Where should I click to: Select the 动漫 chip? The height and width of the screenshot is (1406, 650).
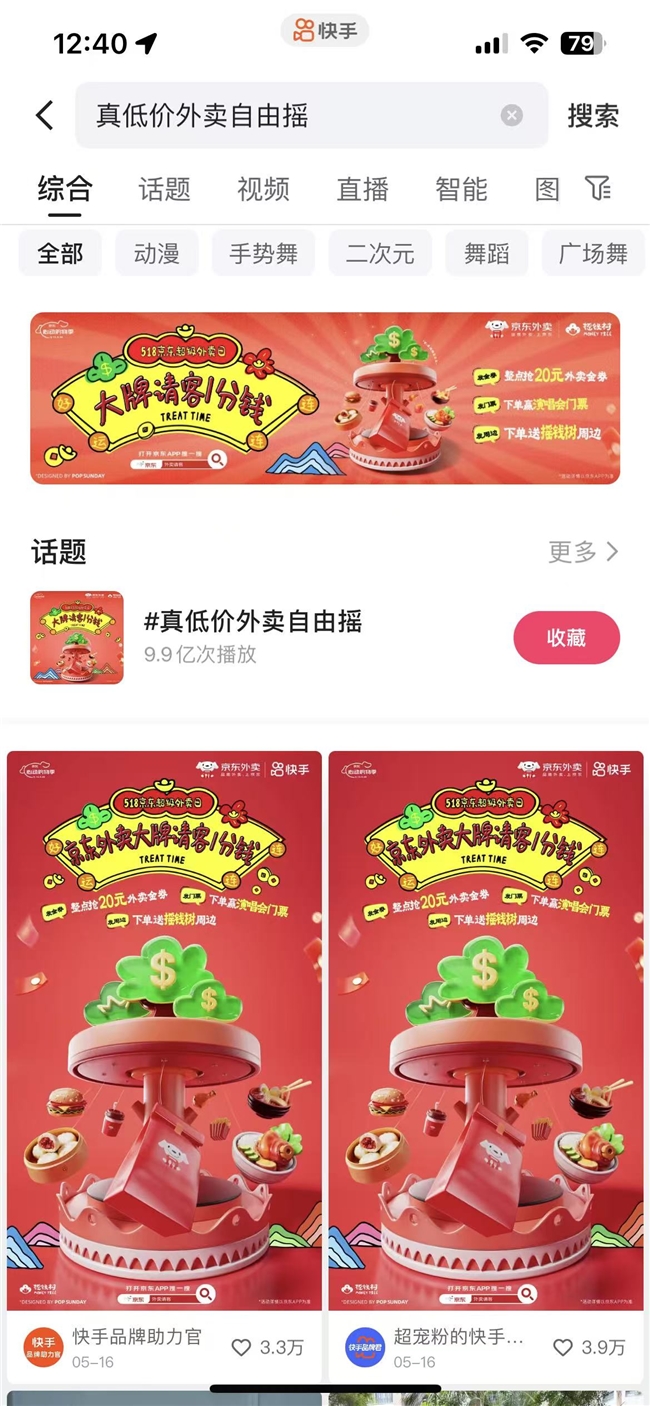tap(157, 253)
